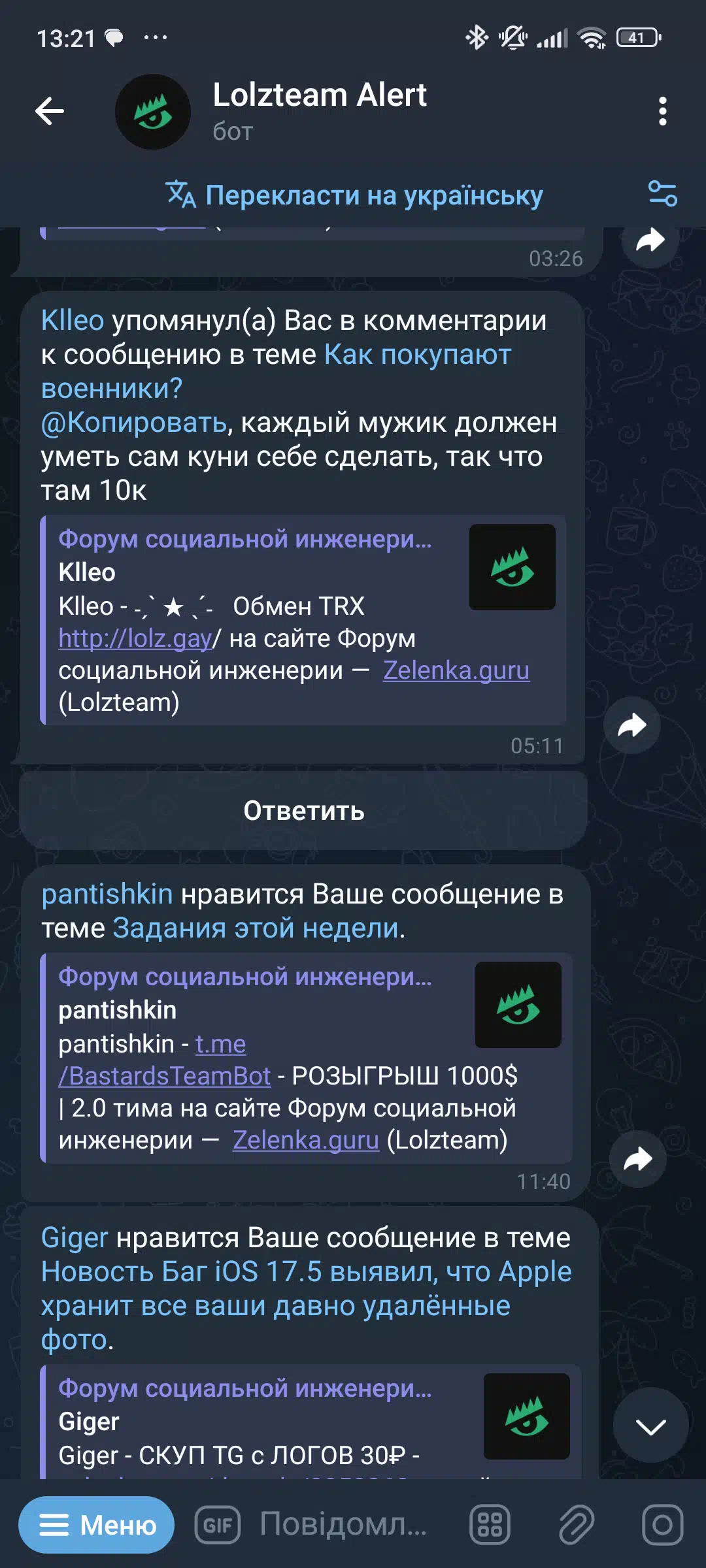Open Lolzteam Alert bot profile
The image size is (706, 1568).
320,111
